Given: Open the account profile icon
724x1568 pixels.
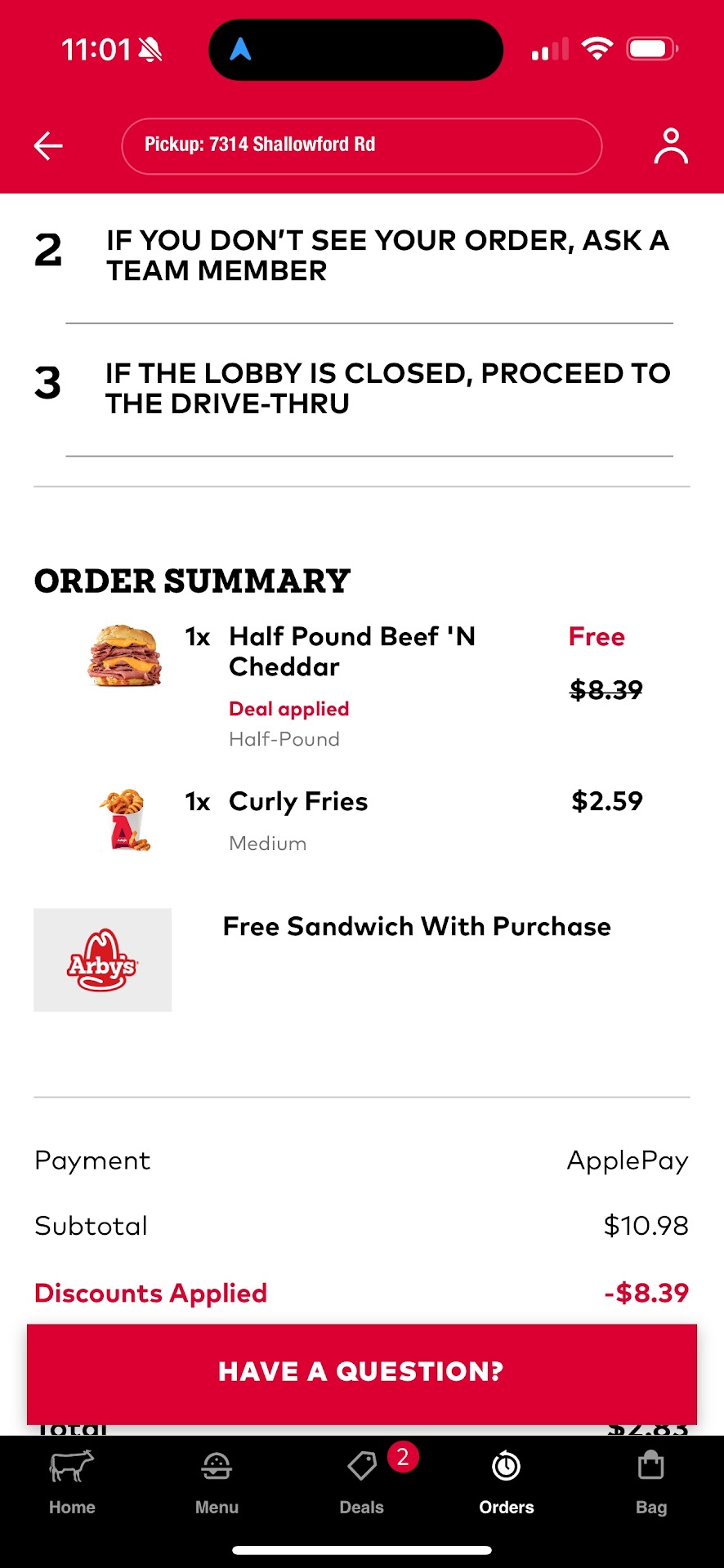Looking at the screenshot, I should click(x=670, y=146).
